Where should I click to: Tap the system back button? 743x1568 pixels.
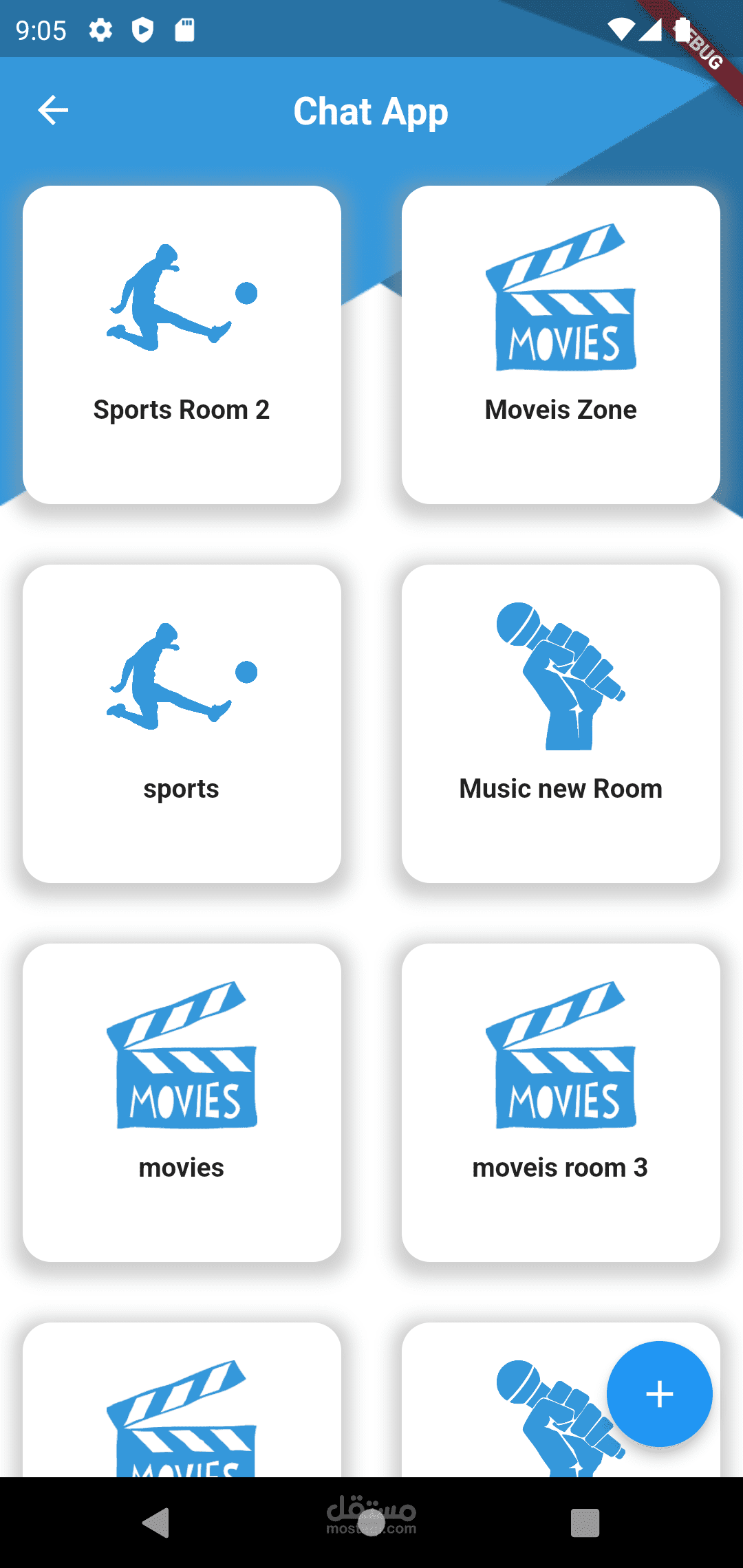coord(157,1523)
